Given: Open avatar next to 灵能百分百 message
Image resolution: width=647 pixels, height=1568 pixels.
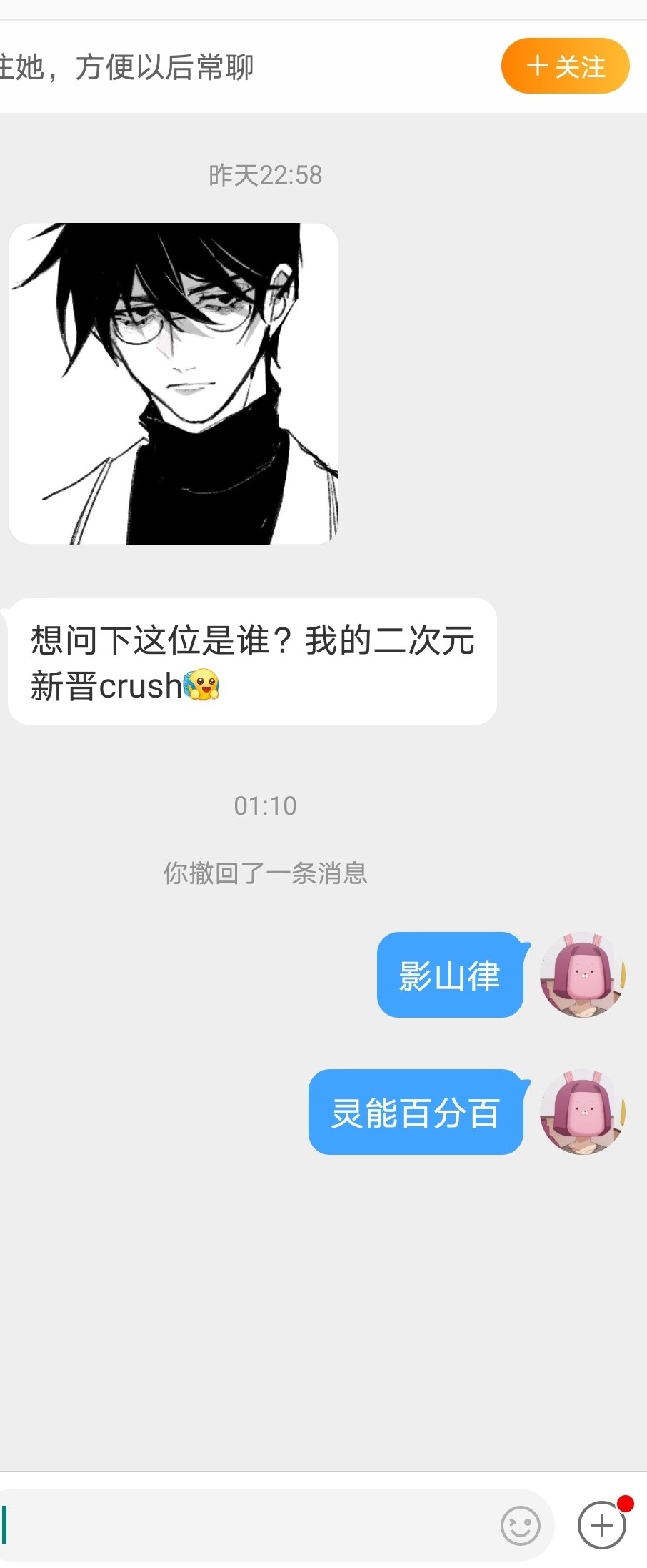Looking at the screenshot, I should coord(582,1112).
